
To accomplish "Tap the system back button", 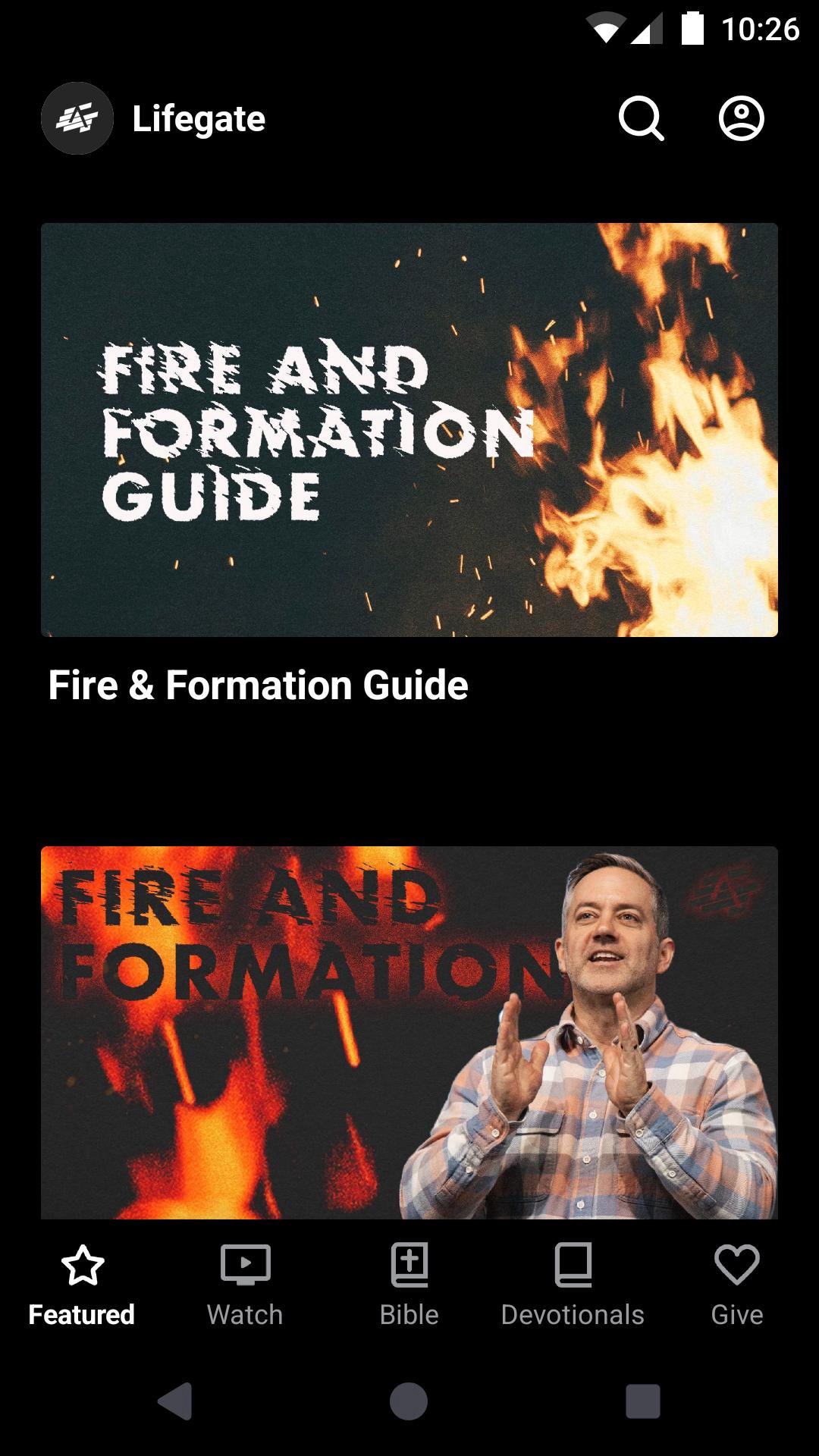I will pyautogui.click(x=175, y=1401).
